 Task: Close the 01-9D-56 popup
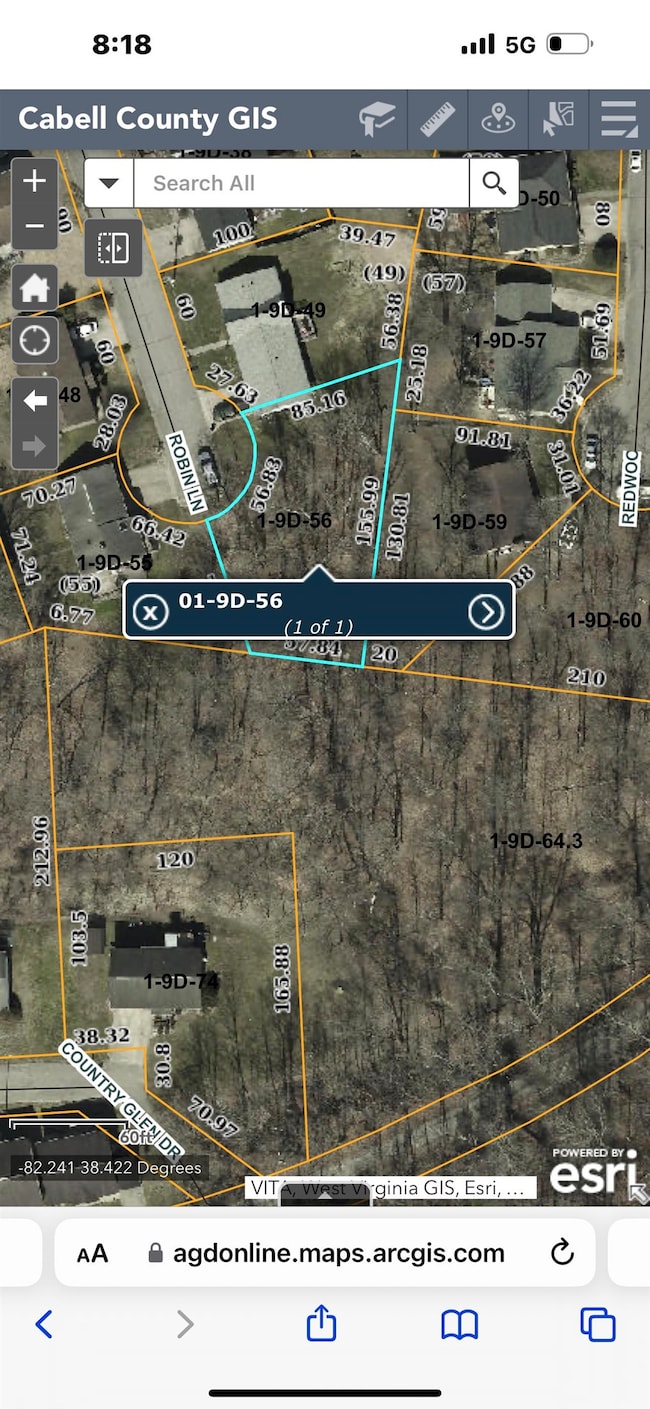pos(150,610)
